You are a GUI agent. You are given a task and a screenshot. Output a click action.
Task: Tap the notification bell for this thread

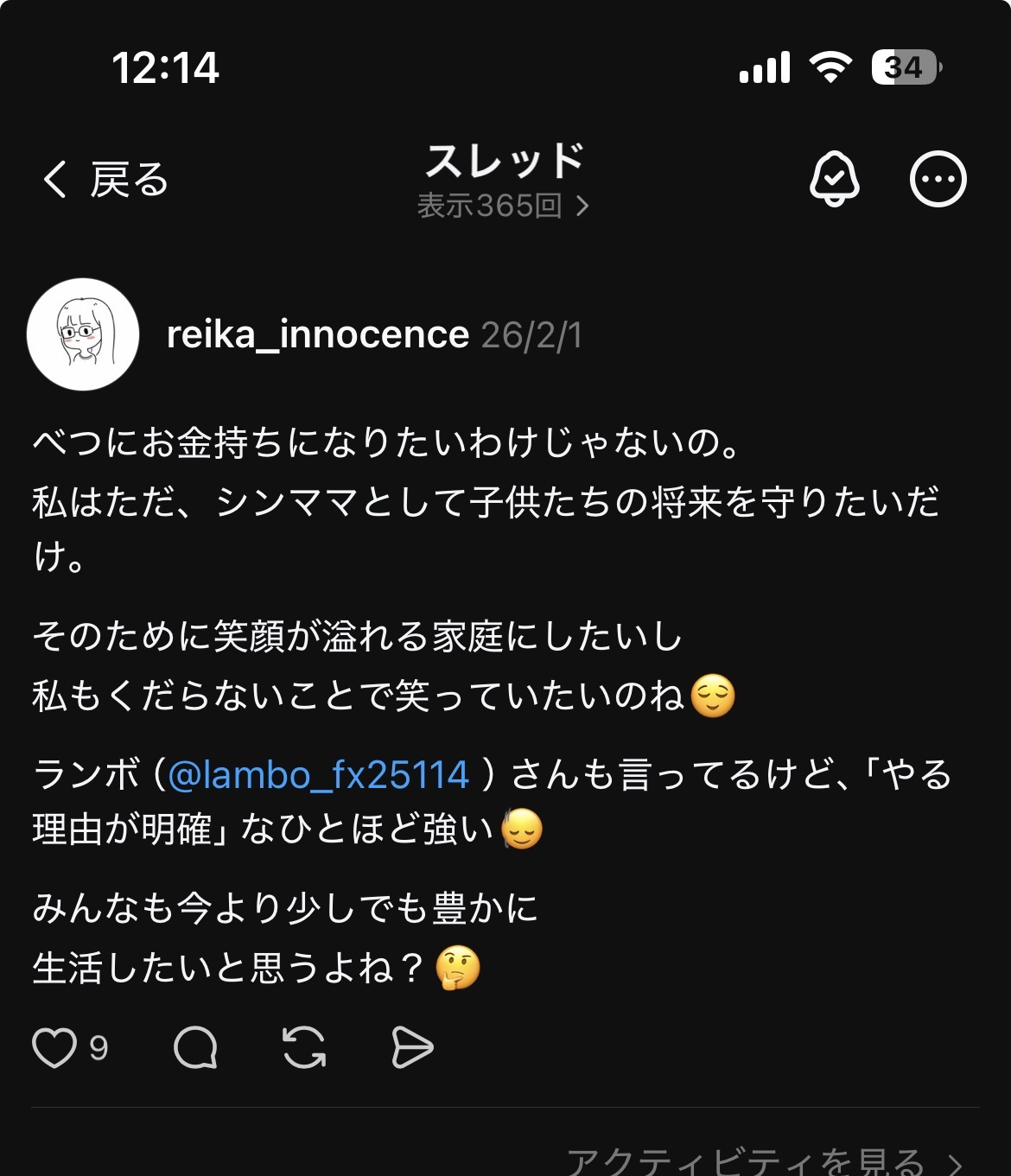(x=834, y=179)
